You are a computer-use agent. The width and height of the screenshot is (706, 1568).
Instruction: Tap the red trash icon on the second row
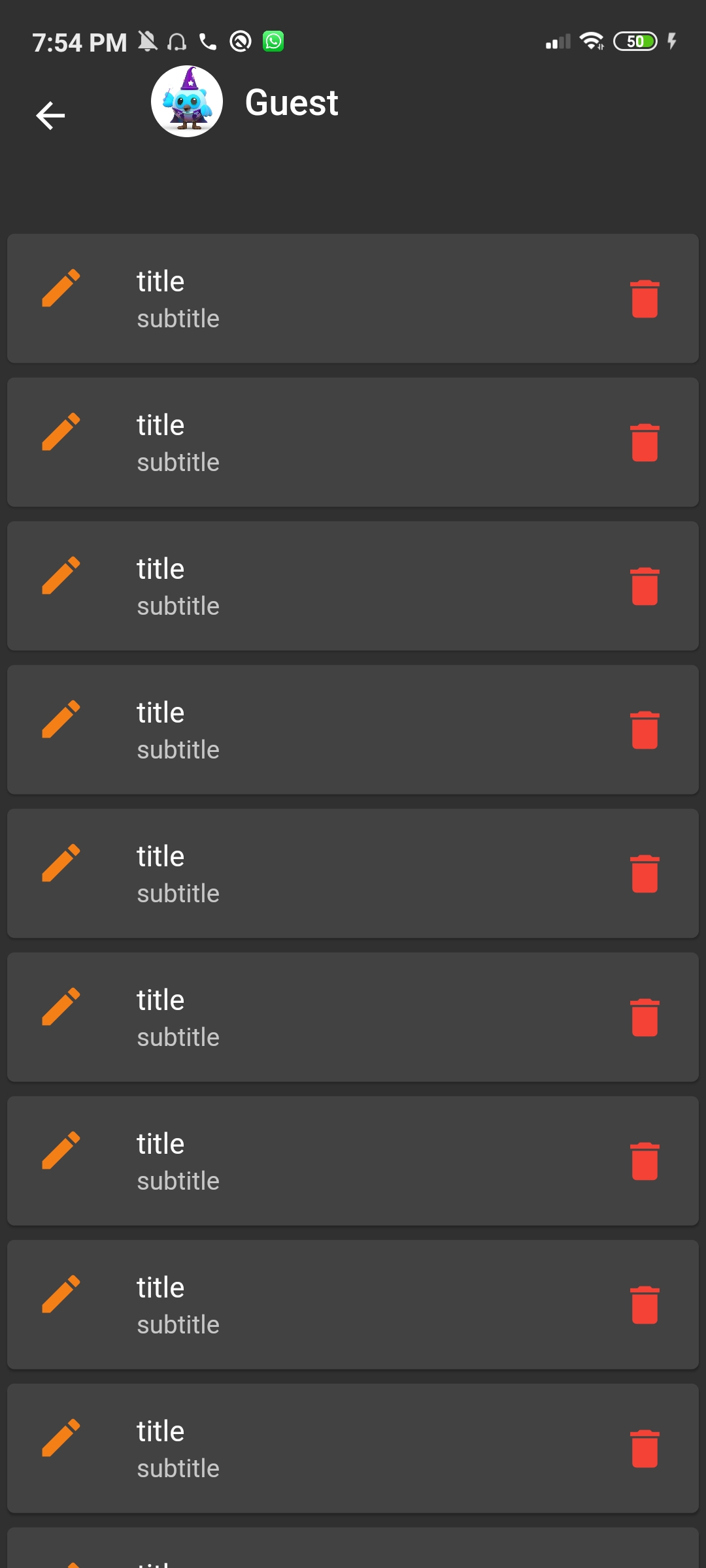(x=644, y=441)
